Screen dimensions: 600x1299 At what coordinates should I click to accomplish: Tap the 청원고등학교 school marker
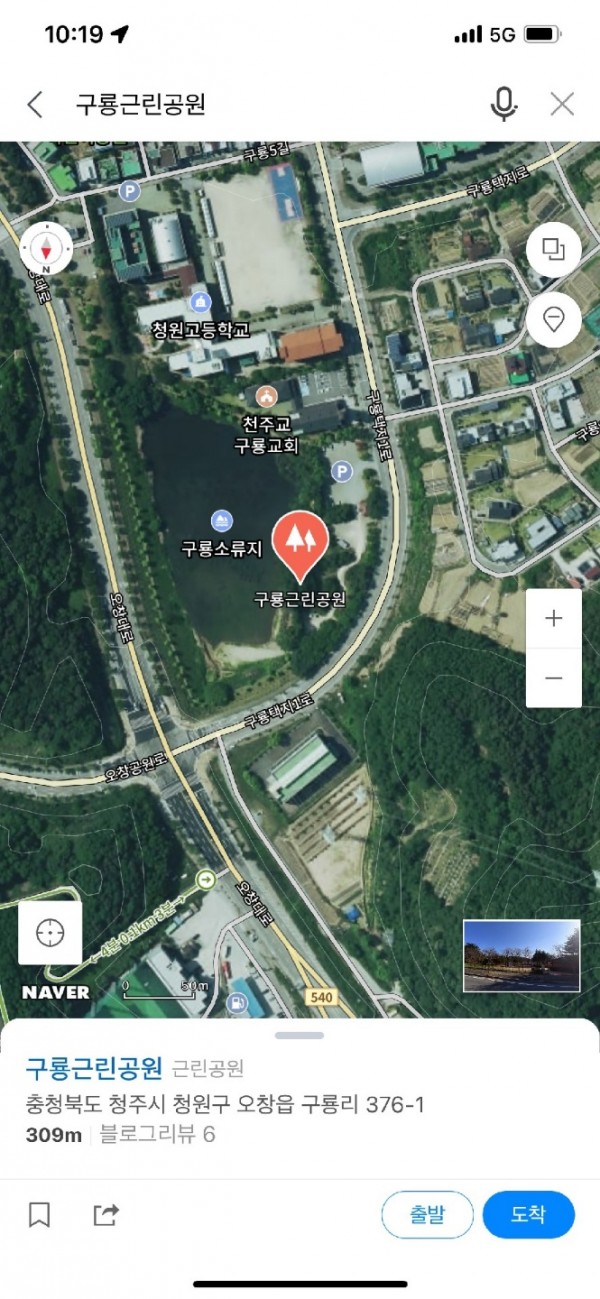[x=200, y=303]
